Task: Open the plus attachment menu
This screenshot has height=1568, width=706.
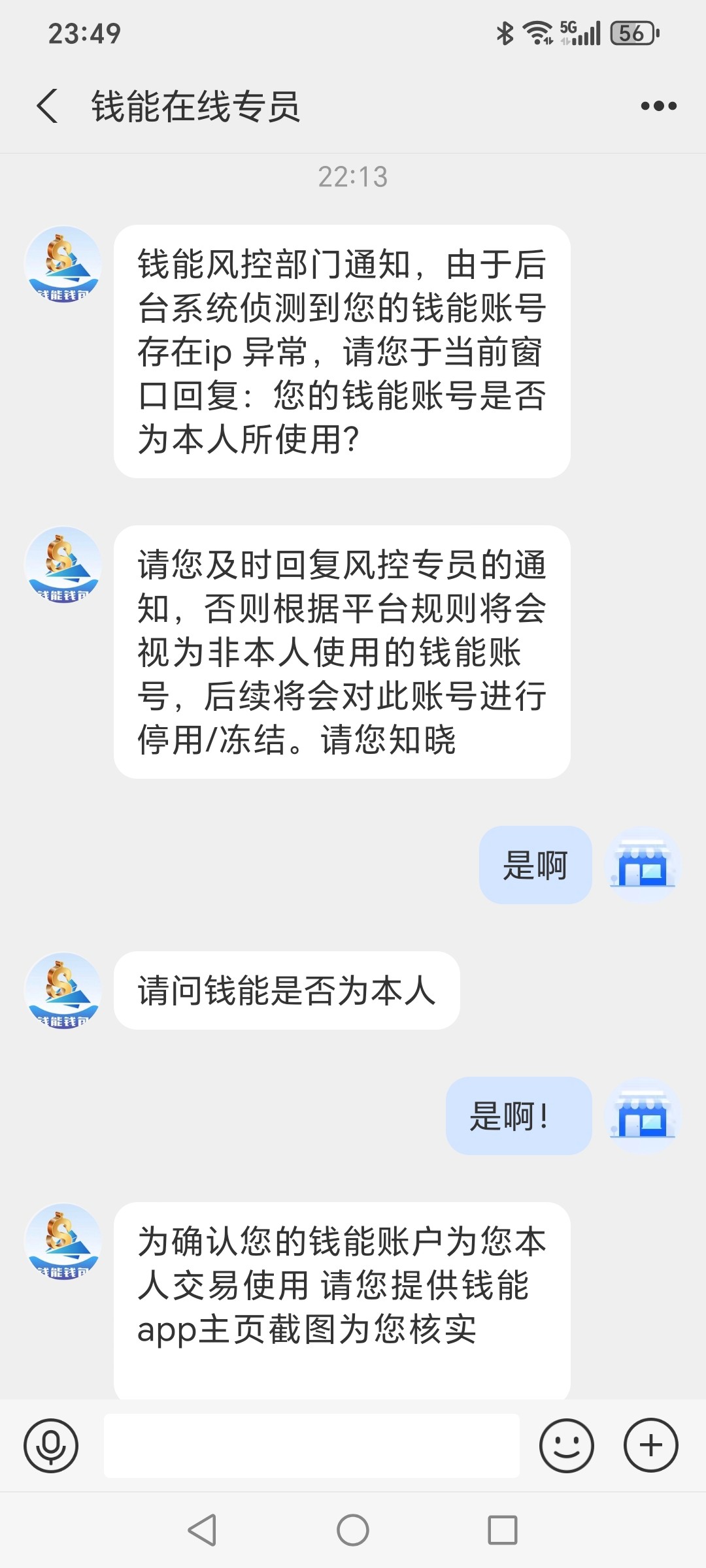Action: click(651, 1445)
